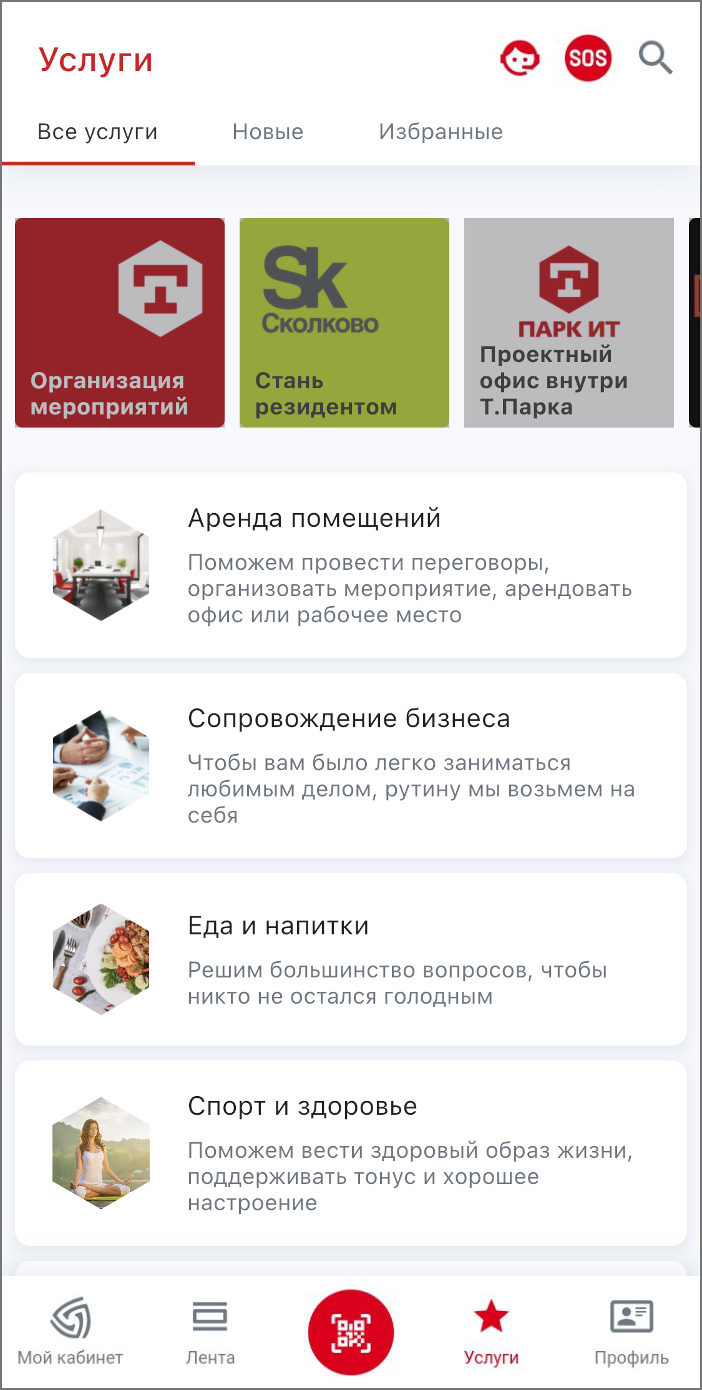This screenshot has height=1390, width=702.
Task: Go to the Лента tab
Action: [x=210, y=1331]
